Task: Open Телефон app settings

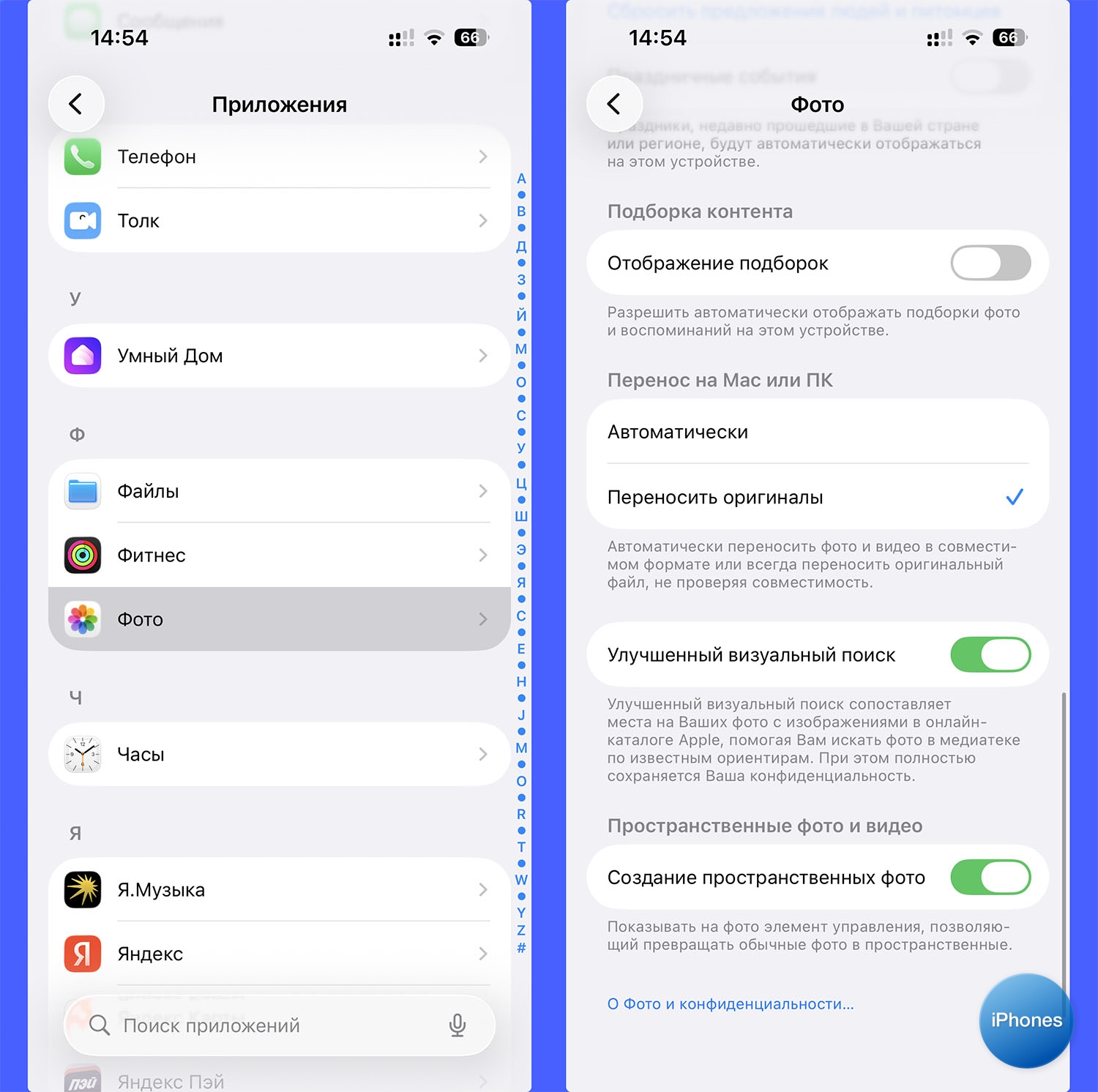Action: coord(278,157)
